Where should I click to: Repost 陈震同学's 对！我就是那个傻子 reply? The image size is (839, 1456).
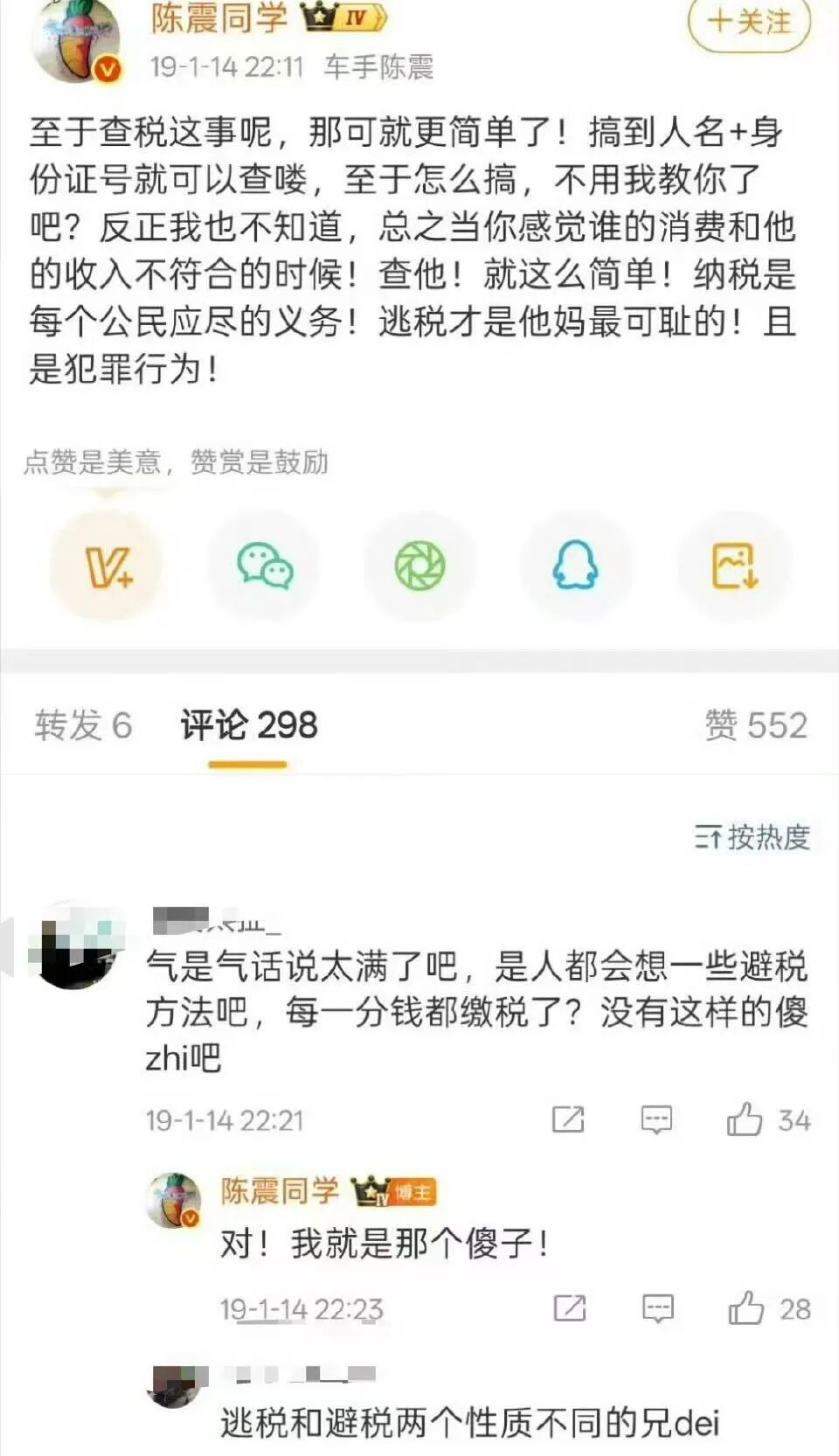pyautogui.click(x=570, y=1308)
